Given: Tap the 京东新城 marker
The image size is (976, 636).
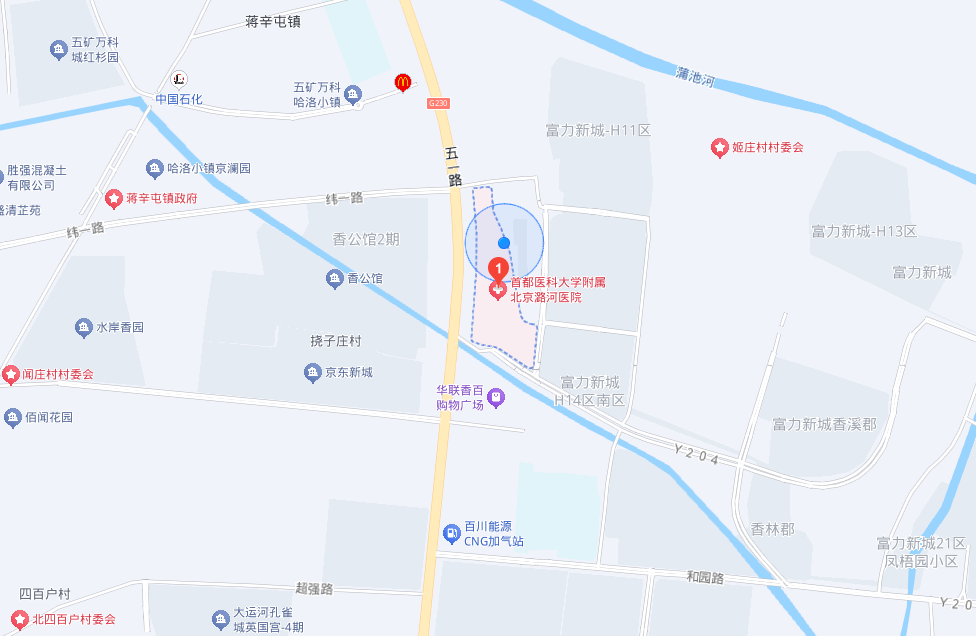Looking at the screenshot, I should [313, 372].
